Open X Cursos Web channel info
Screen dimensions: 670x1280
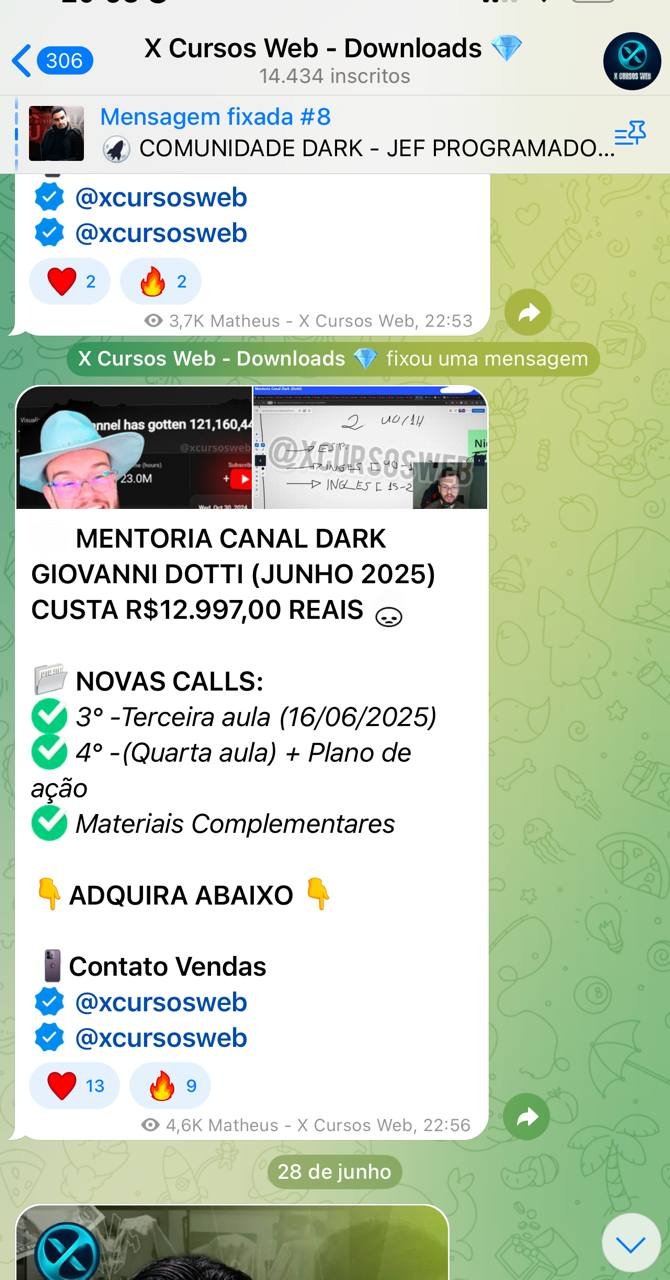pyautogui.click(x=334, y=60)
